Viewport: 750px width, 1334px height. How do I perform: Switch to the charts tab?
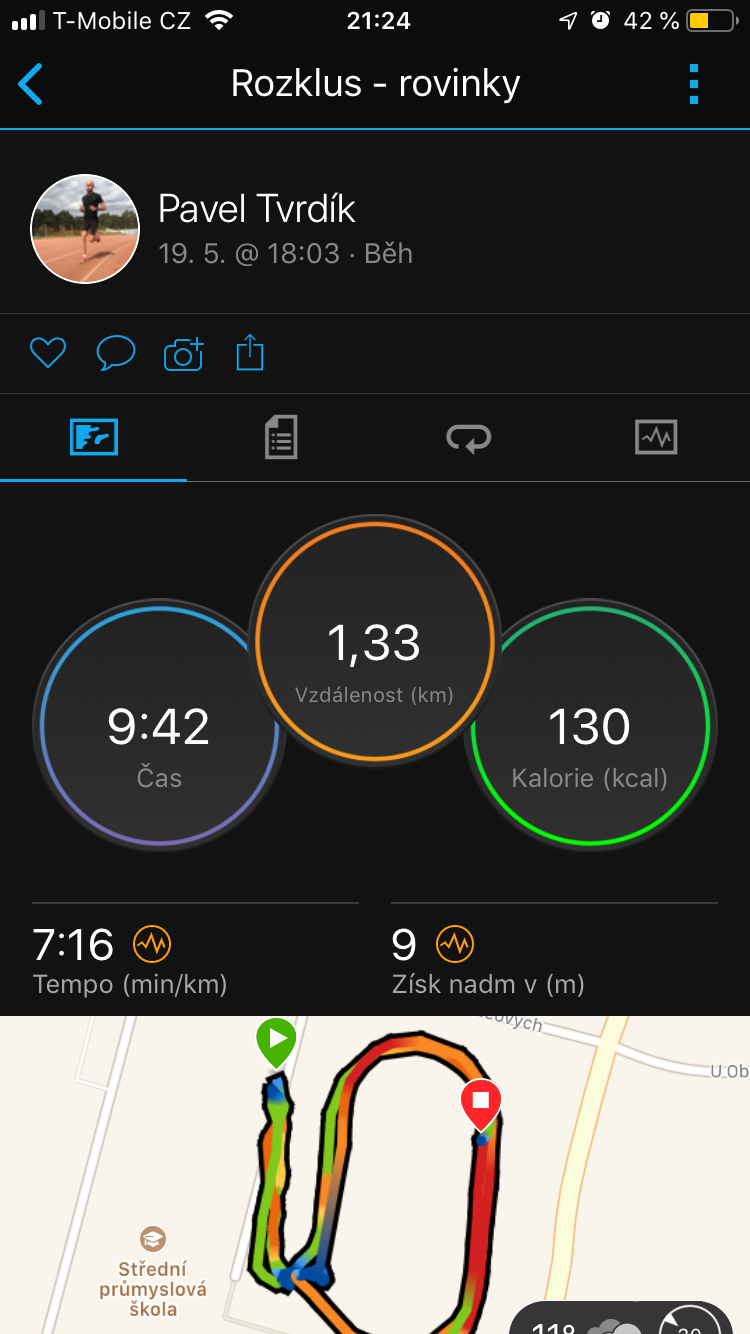[x=656, y=437]
